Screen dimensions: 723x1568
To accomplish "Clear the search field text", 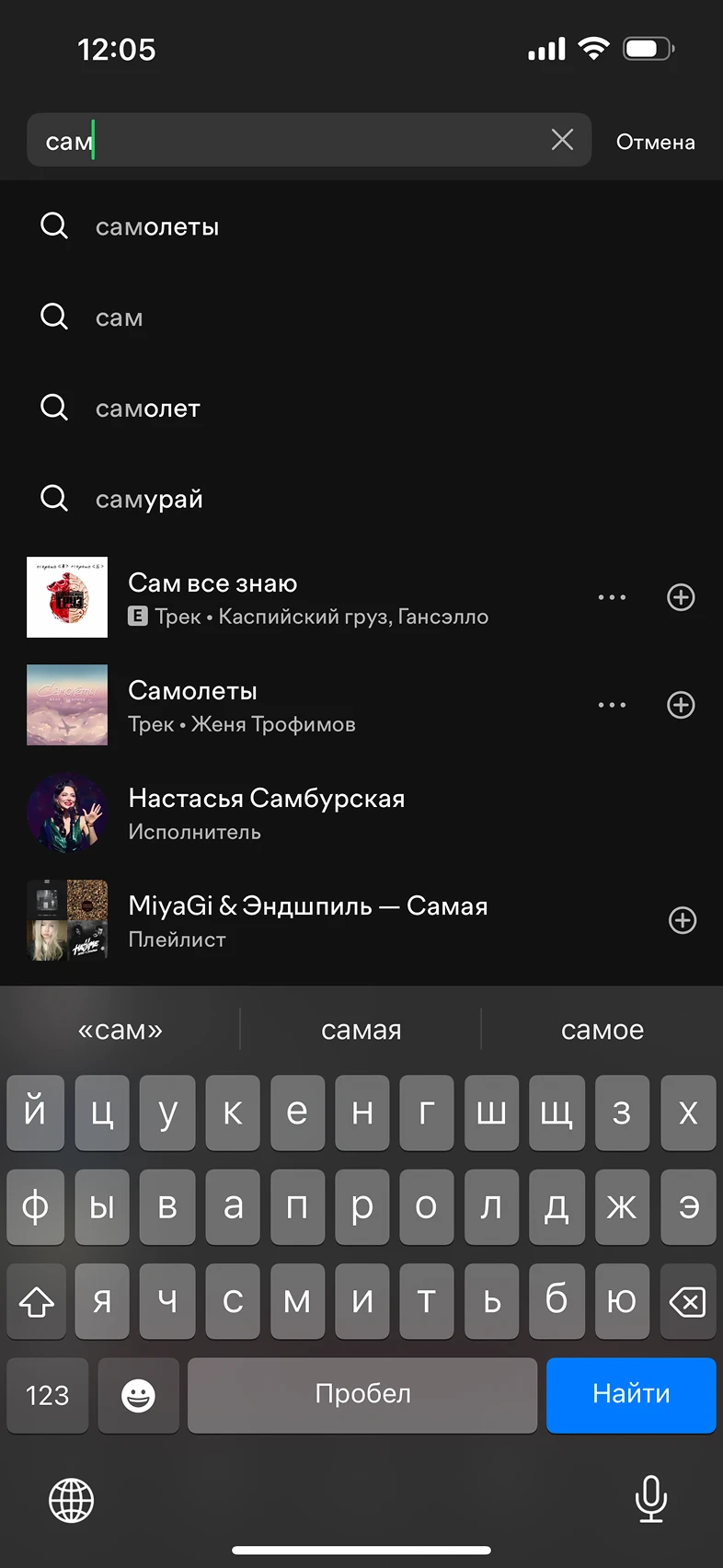I will (562, 140).
